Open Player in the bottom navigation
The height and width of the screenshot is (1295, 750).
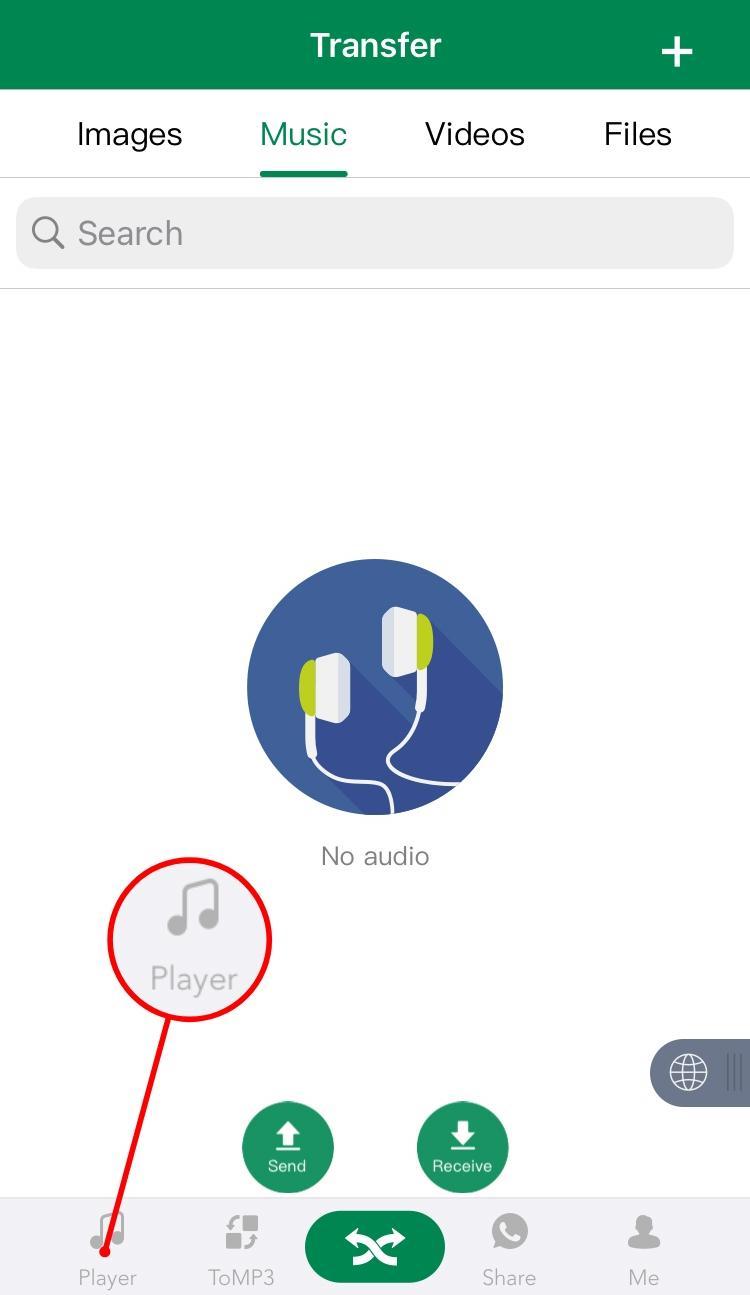click(x=107, y=1247)
